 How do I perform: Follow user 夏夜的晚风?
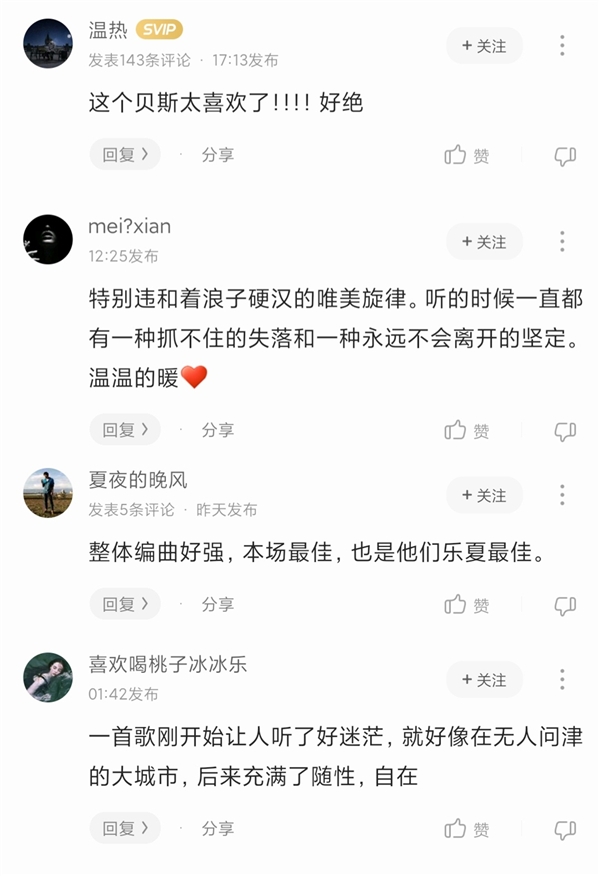pyautogui.click(x=484, y=495)
